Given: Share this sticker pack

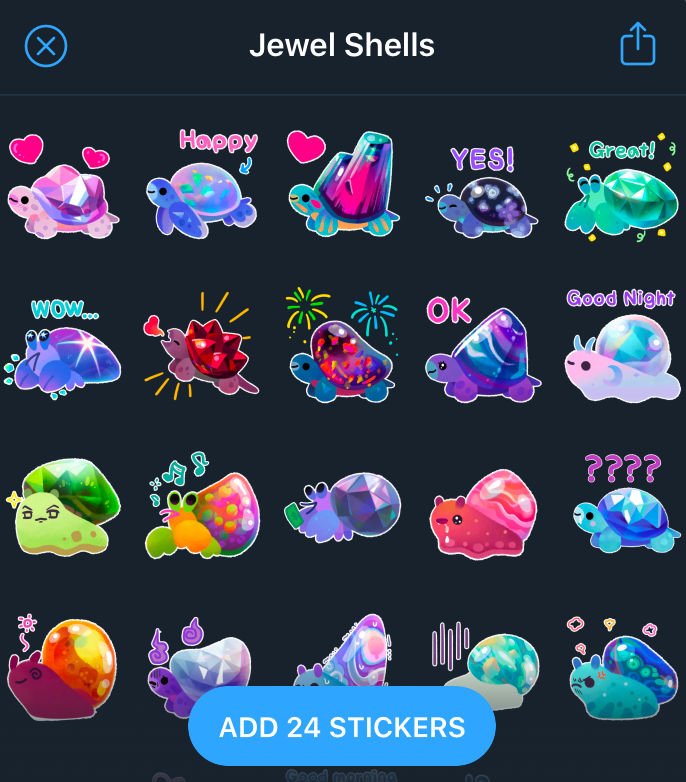Looking at the screenshot, I should [x=638, y=44].
